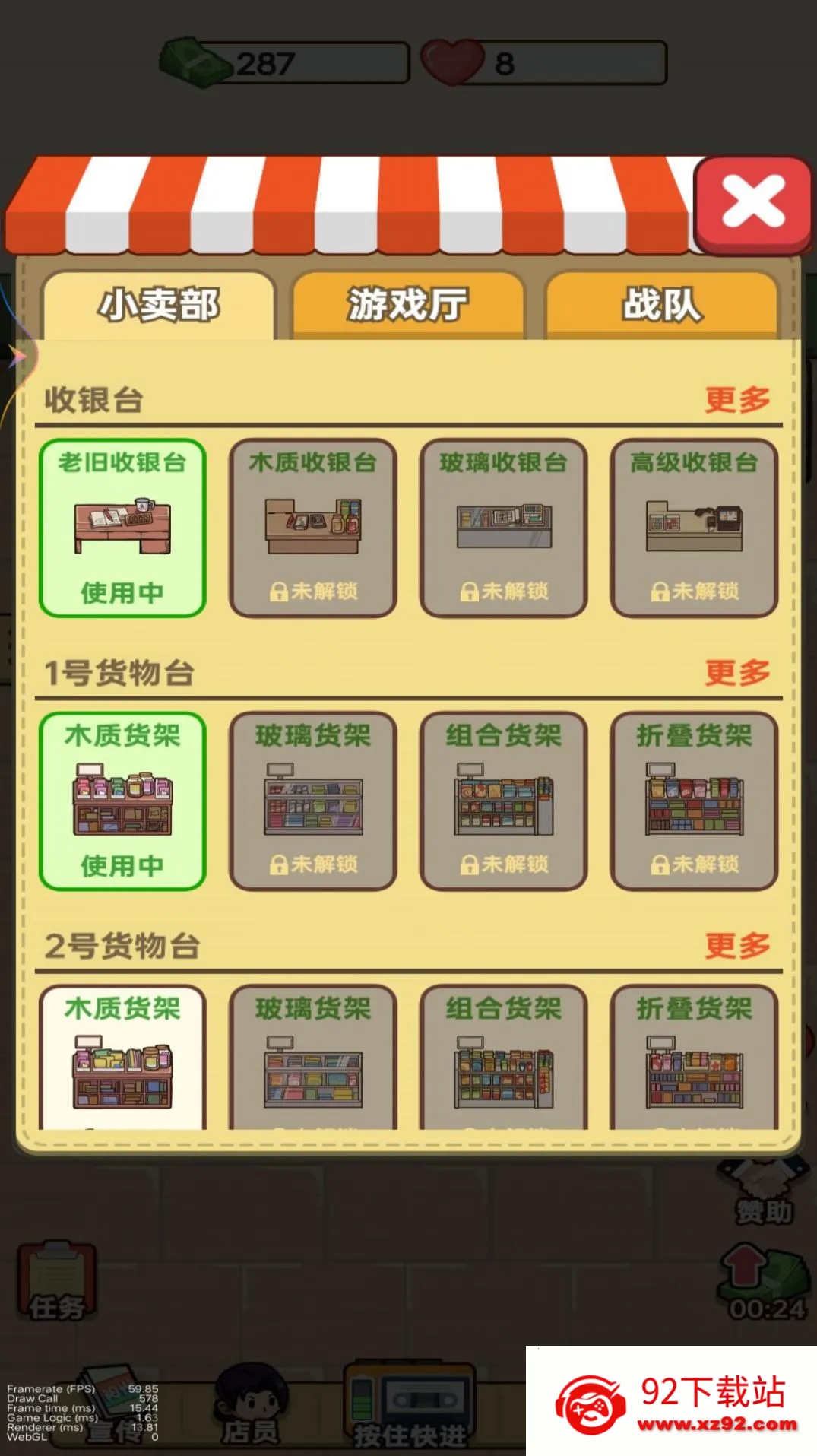Open the locked 木质收银台 card
Image resolution: width=817 pixels, height=1456 pixels.
click(313, 528)
